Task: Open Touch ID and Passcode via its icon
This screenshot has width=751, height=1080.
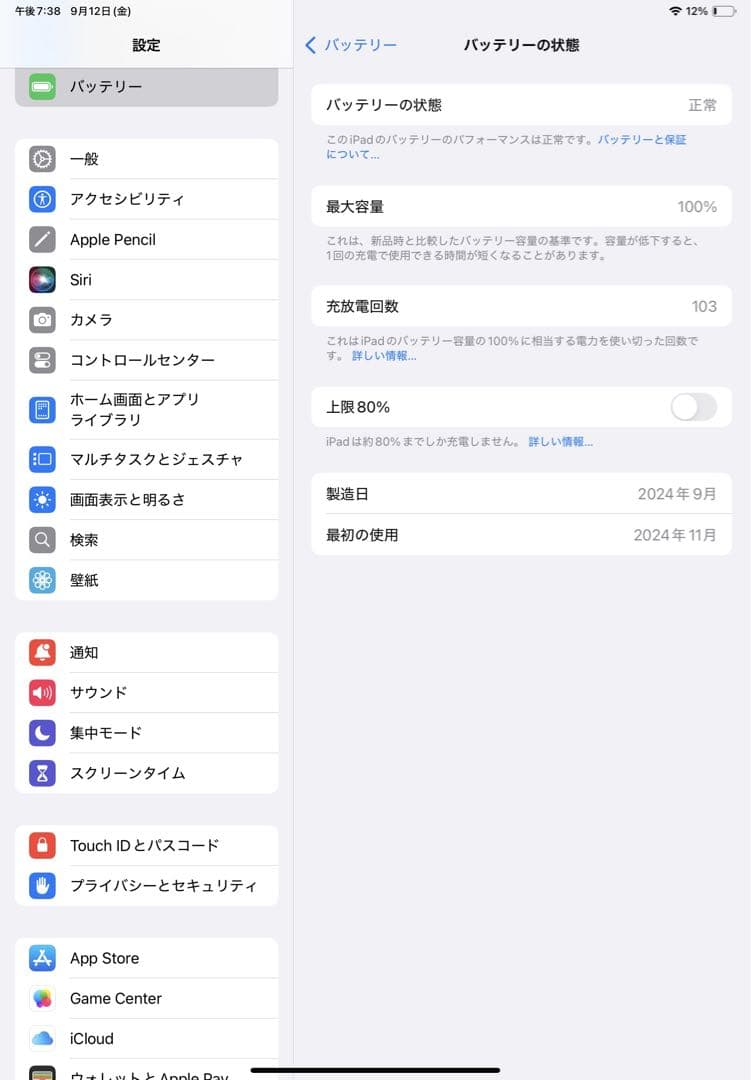Action: click(42, 845)
